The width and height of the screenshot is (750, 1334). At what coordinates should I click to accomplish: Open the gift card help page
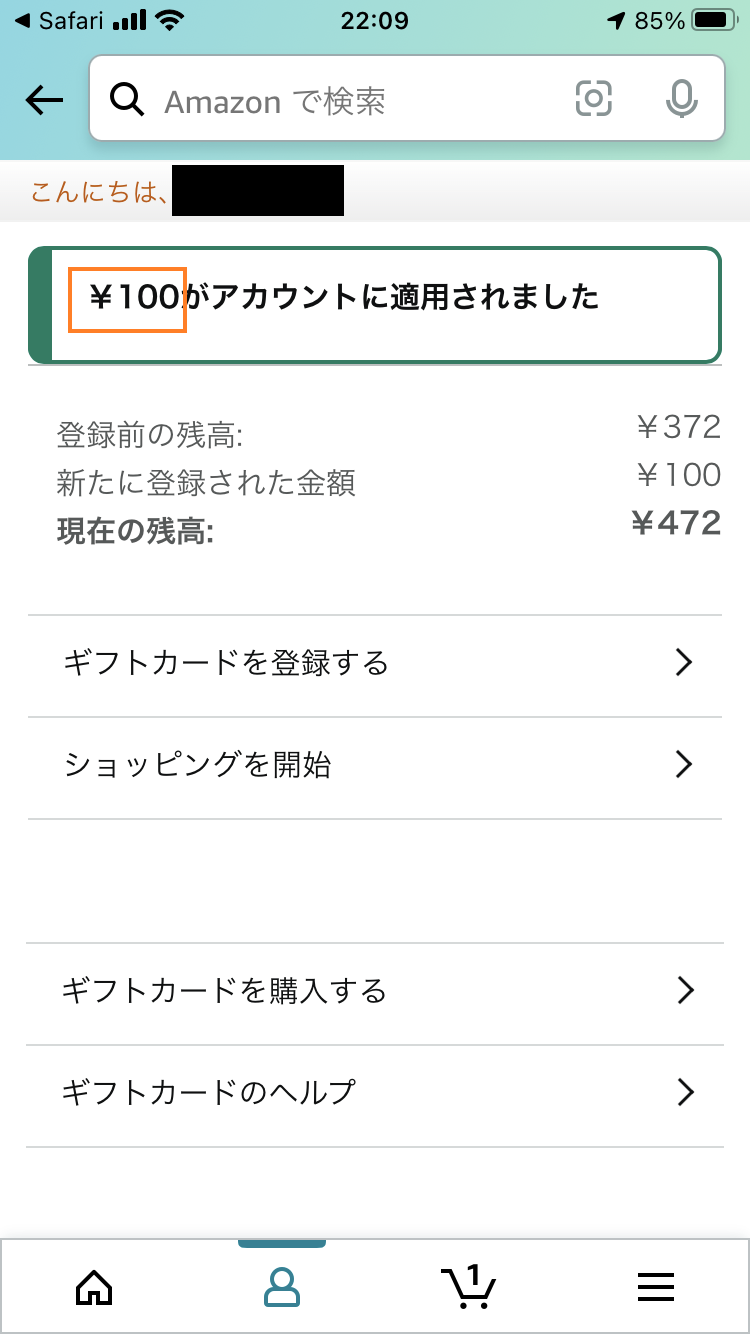click(x=212, y=1092)
